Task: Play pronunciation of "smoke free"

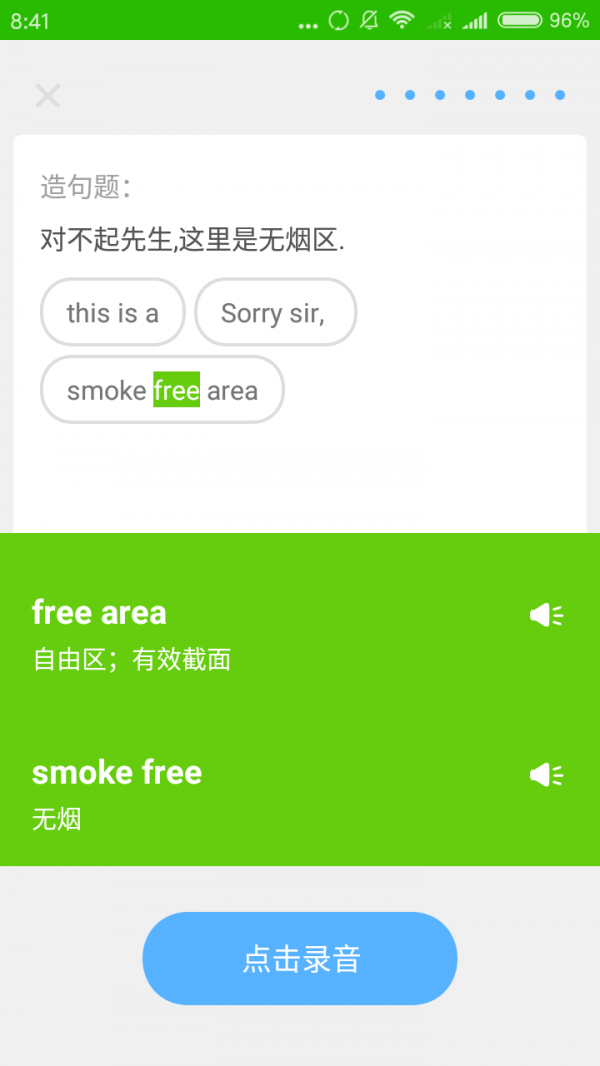Action: [547, 774]
